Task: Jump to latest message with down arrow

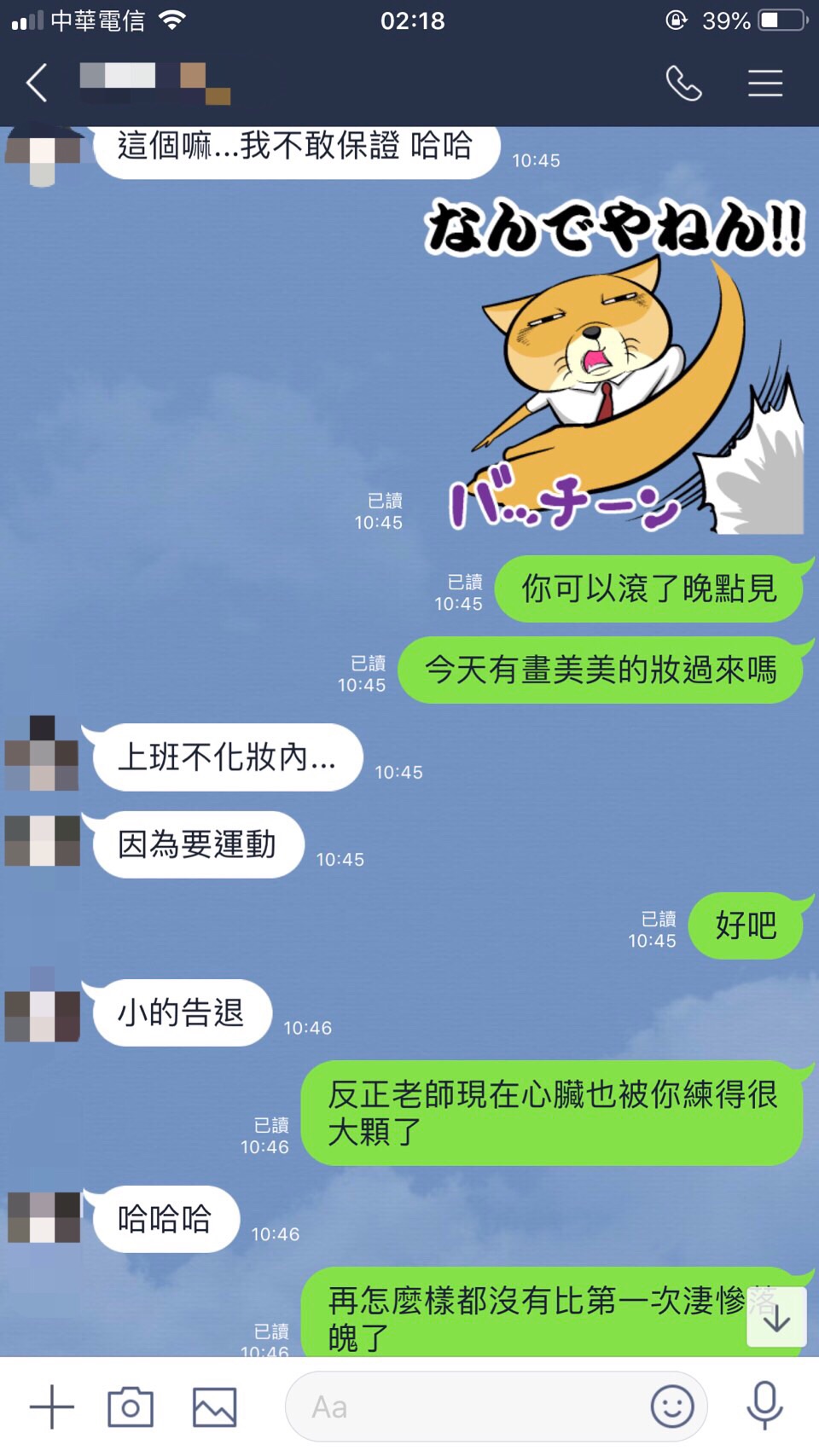Action: click(x=776, y=1318)
